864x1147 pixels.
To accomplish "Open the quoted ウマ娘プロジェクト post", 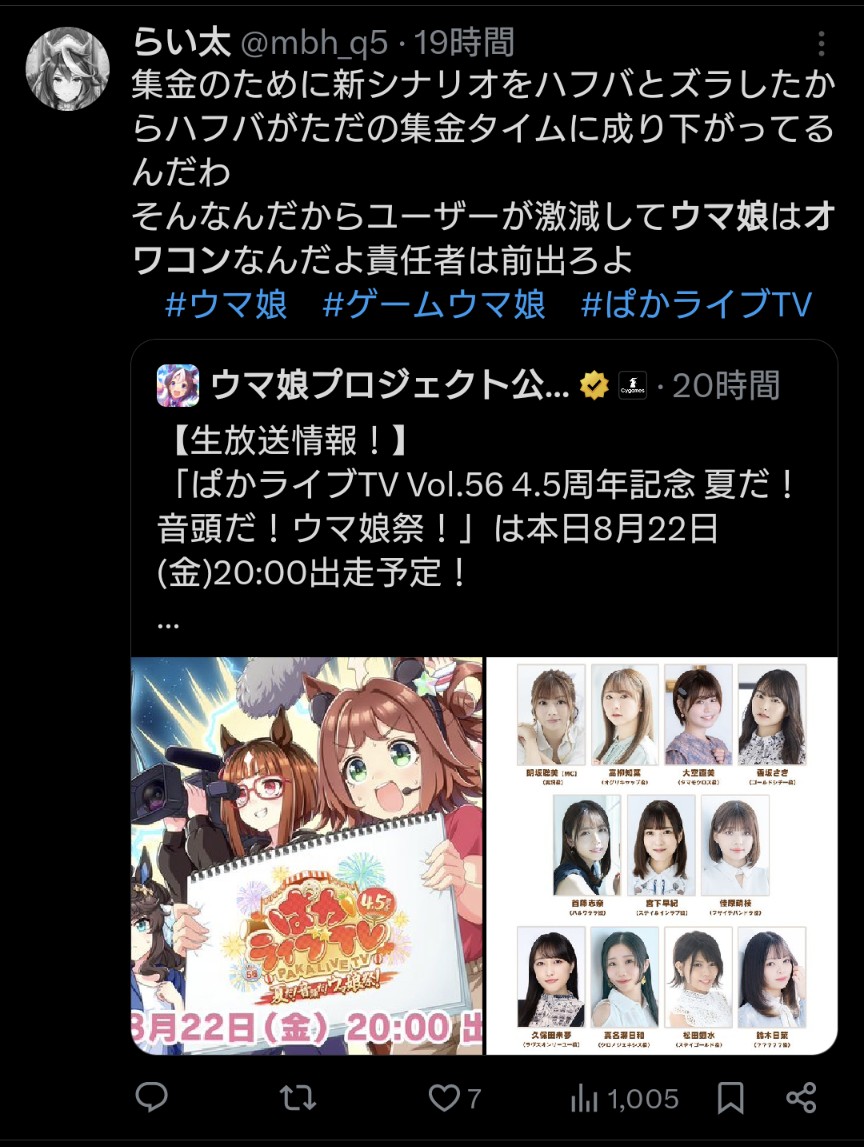I will (478, 500).
